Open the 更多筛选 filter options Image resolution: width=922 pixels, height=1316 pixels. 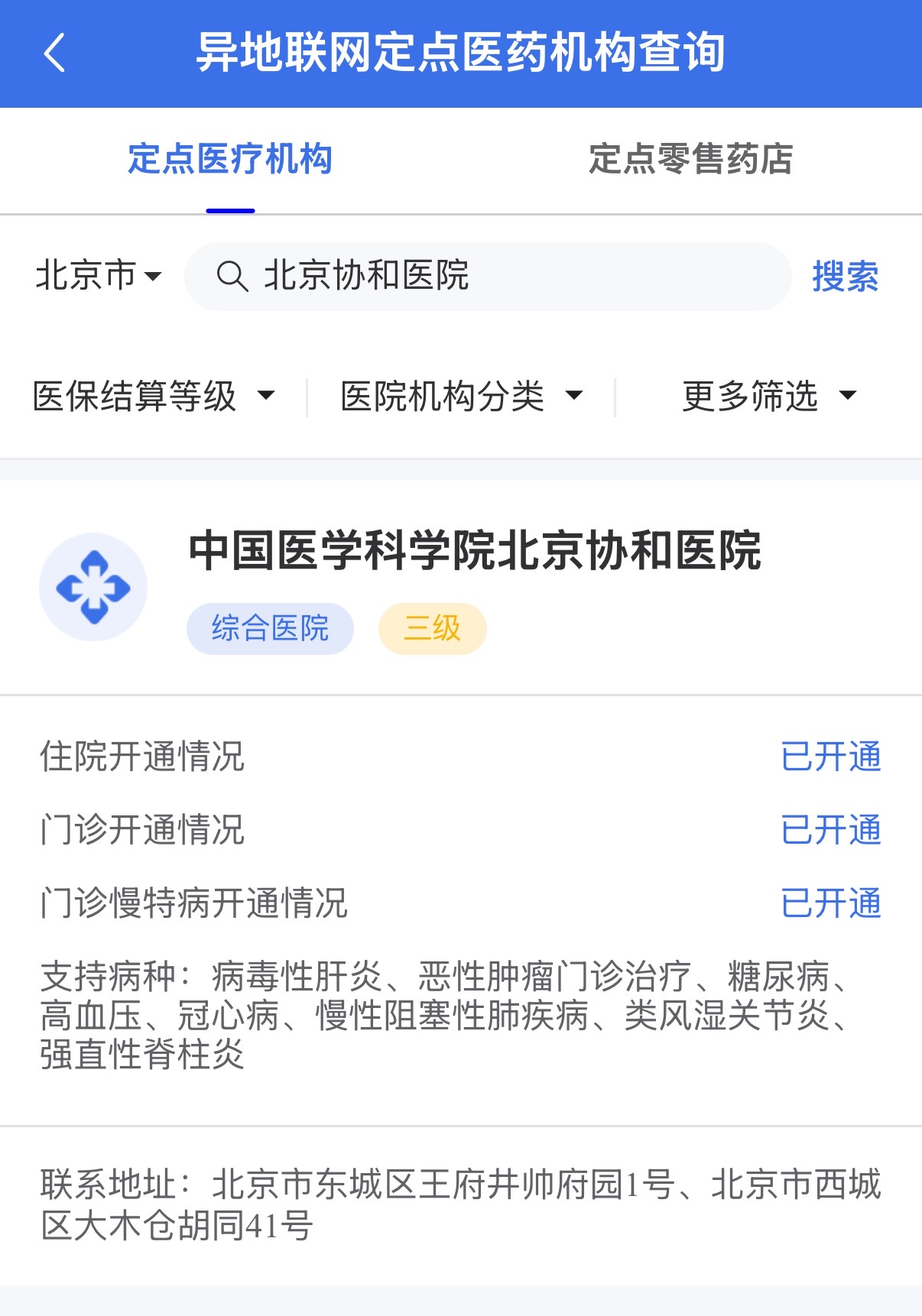[x=768, y=397]
